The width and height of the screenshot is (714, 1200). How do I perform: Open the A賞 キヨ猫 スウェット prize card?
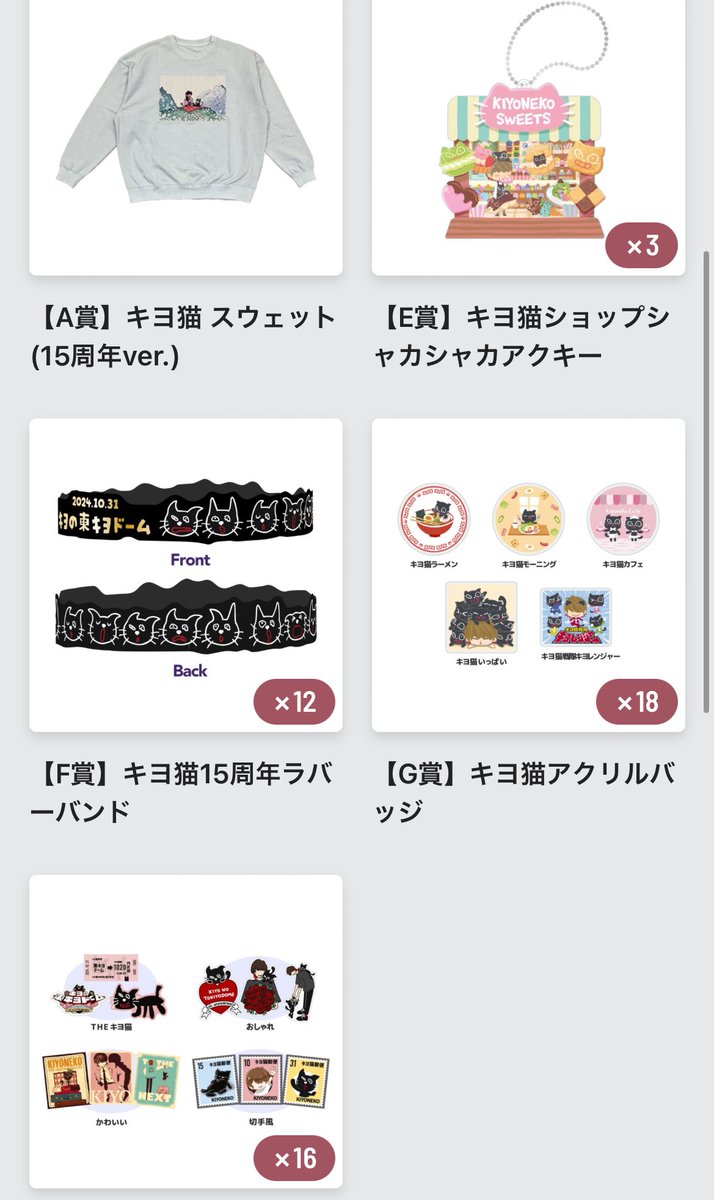pyautogui.click(x=186, y=138)
